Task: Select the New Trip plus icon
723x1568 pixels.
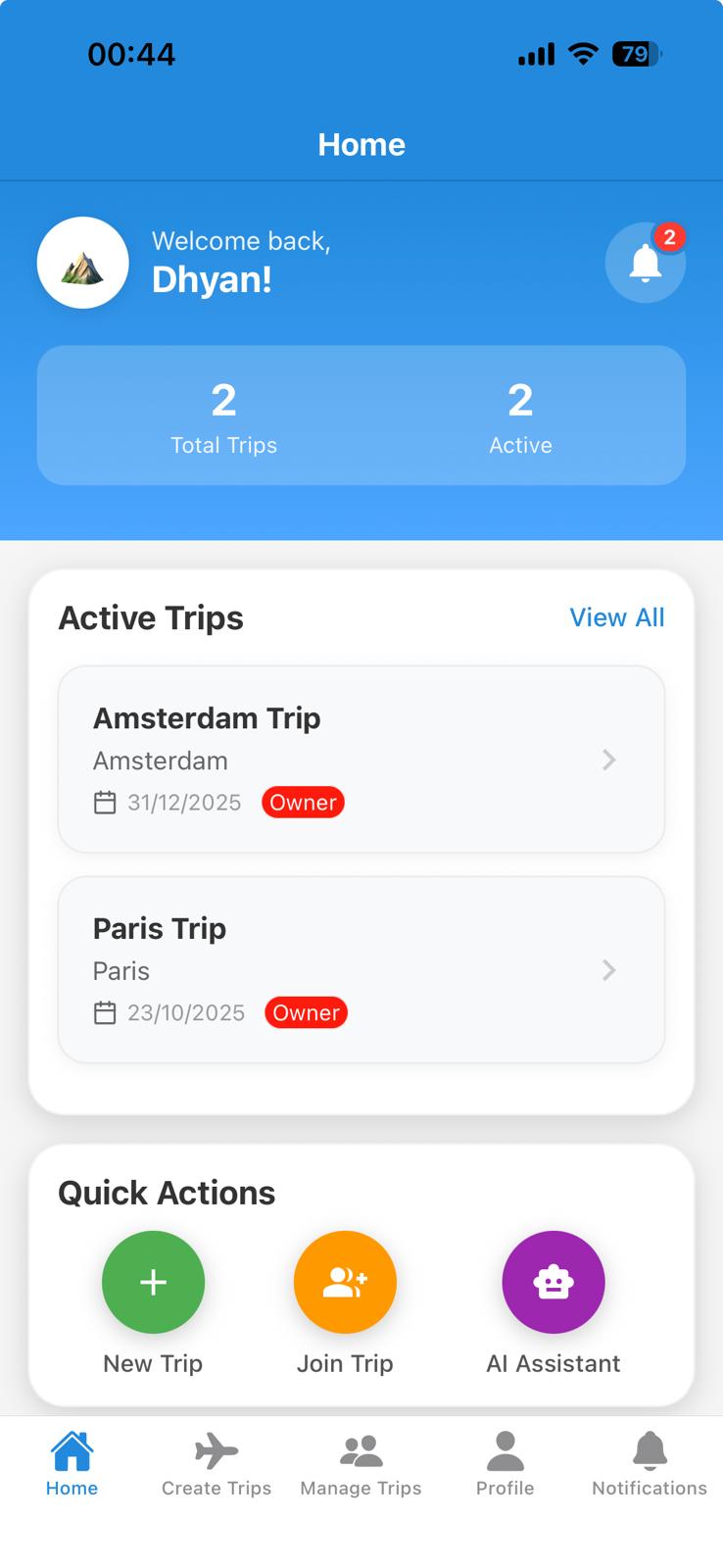Action: point(153,1282)
